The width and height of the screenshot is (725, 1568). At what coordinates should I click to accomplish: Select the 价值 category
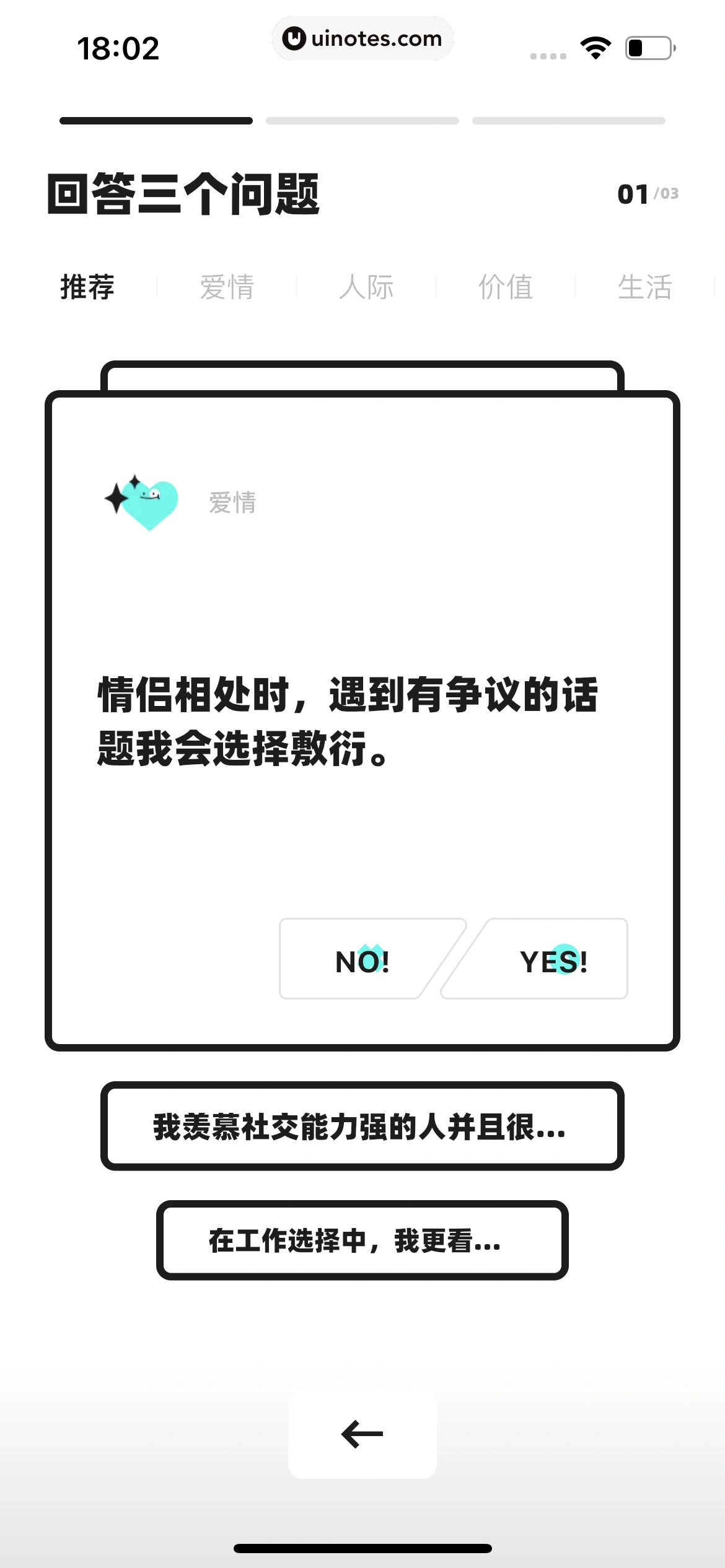506,287
